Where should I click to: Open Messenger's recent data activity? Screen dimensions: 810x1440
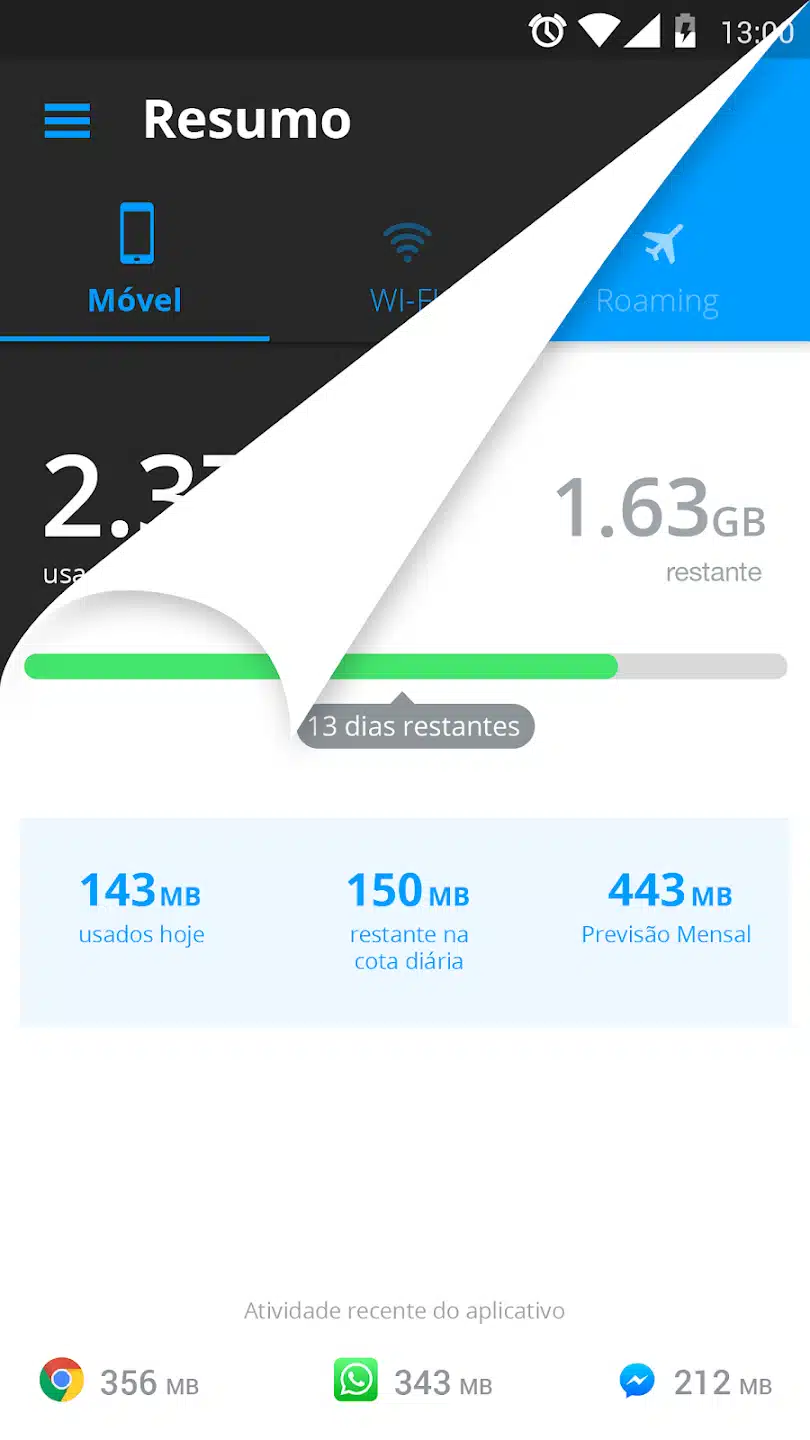[694, 1382]
